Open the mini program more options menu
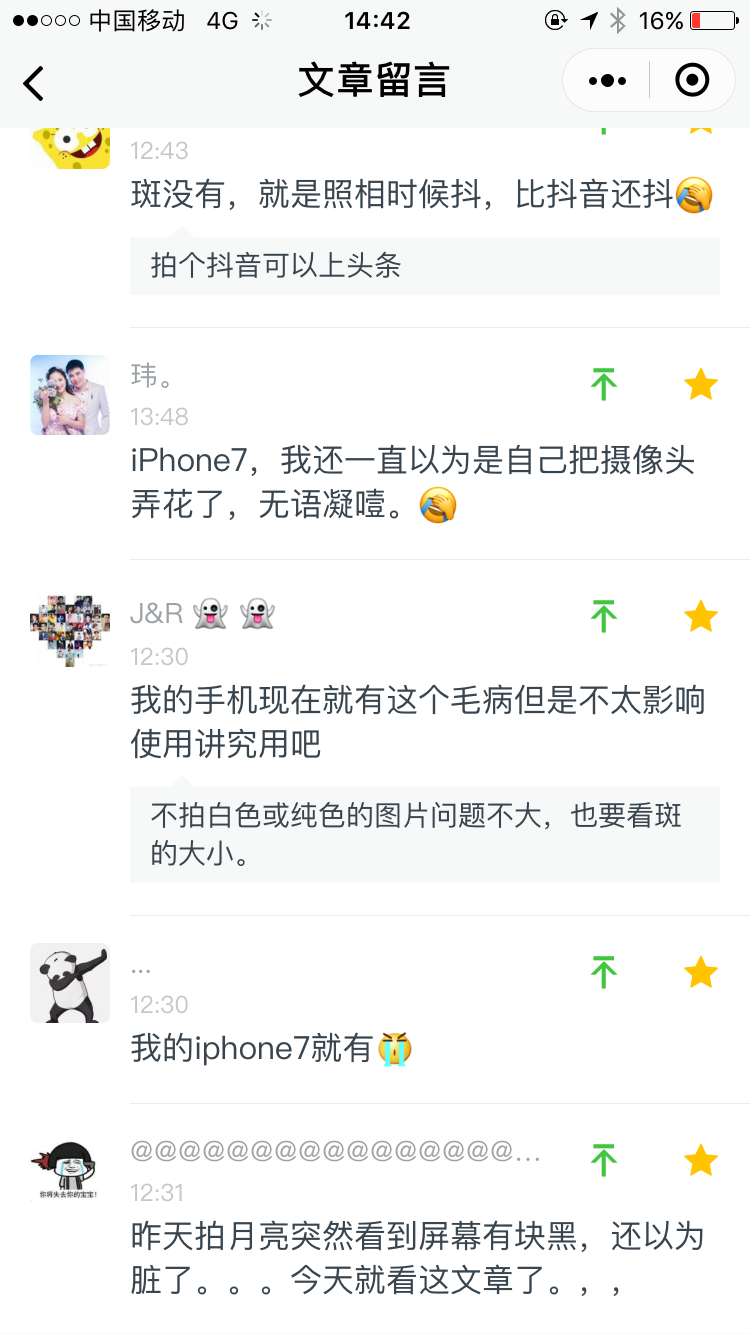 (607, 80)
